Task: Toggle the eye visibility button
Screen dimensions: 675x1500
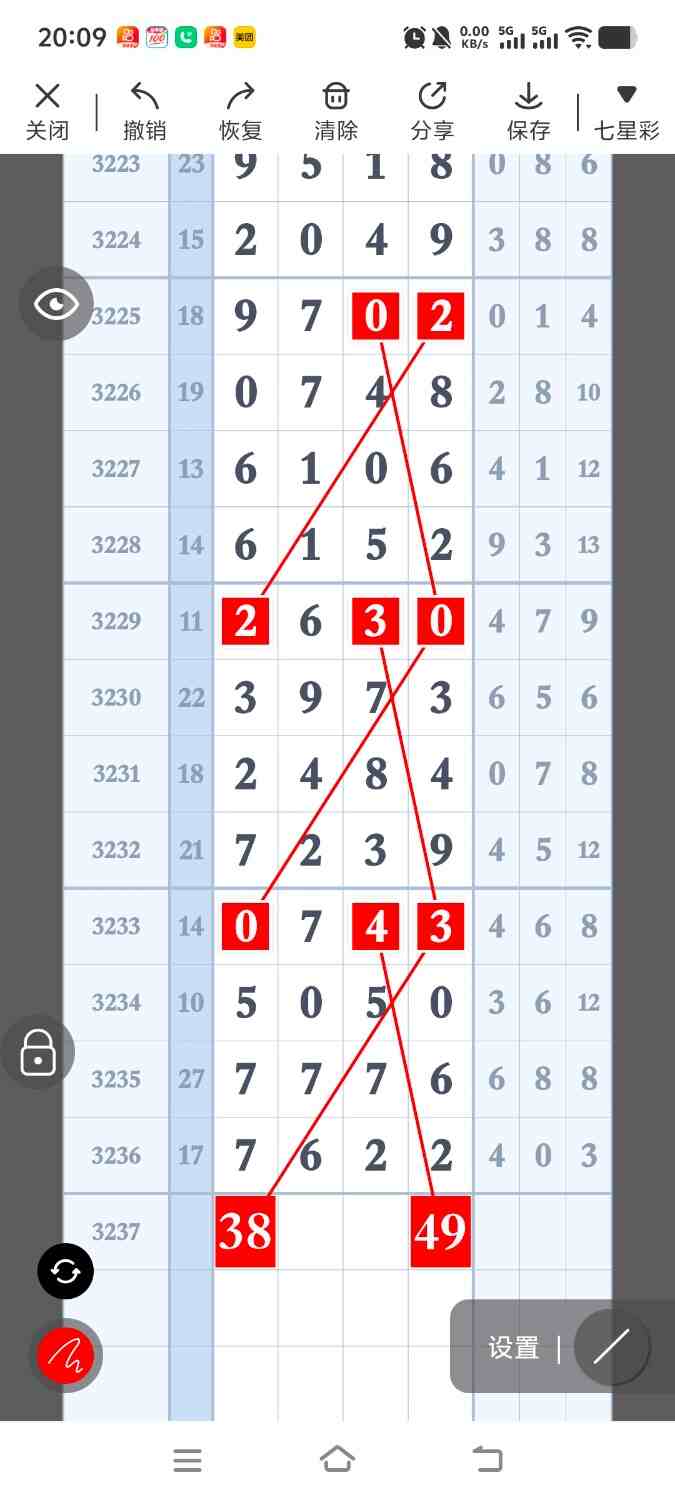Action: pyautogui.click(x=56, y=304)
